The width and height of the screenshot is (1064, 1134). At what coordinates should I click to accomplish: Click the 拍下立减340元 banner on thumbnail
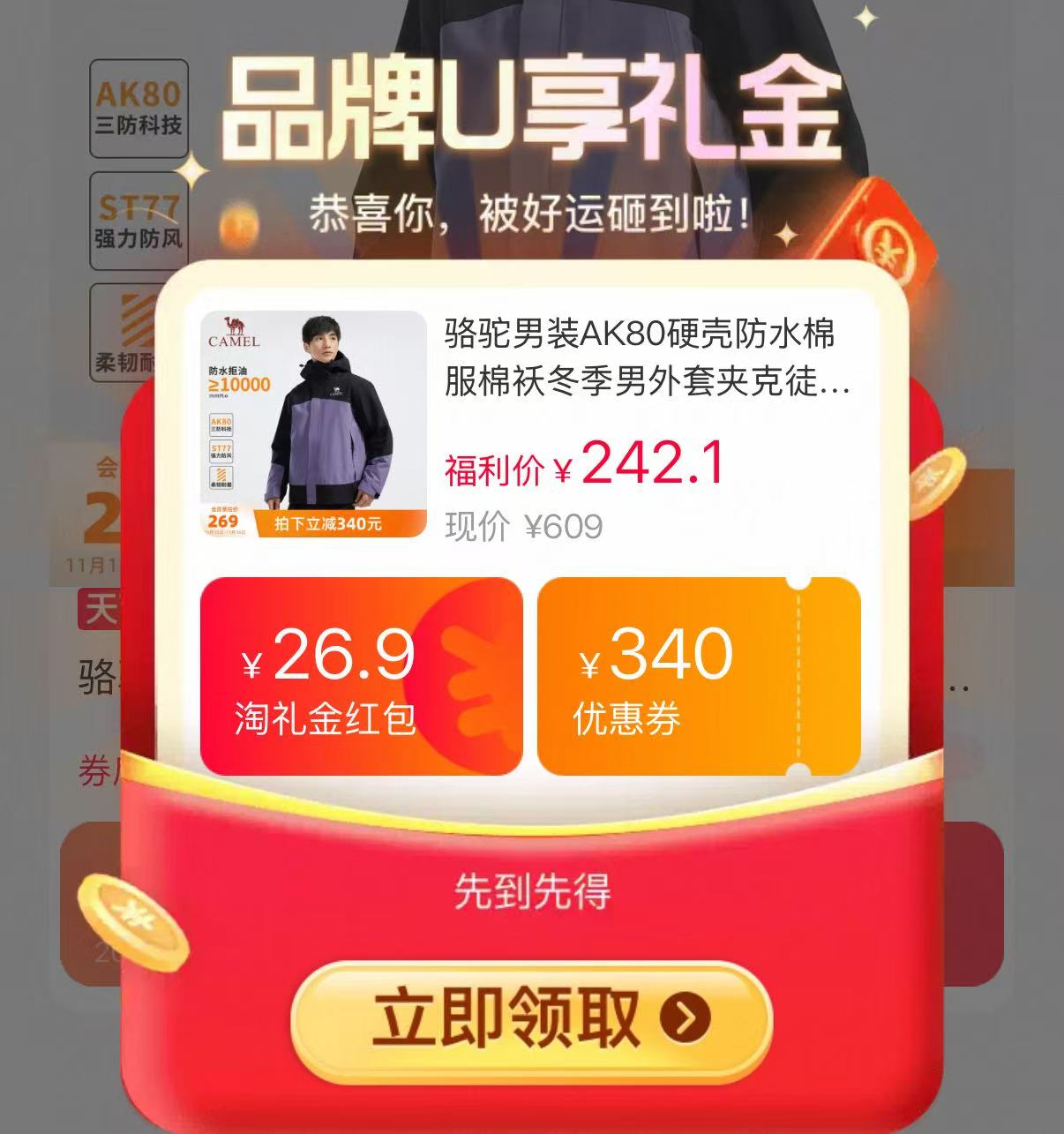(x=328, y=524)
